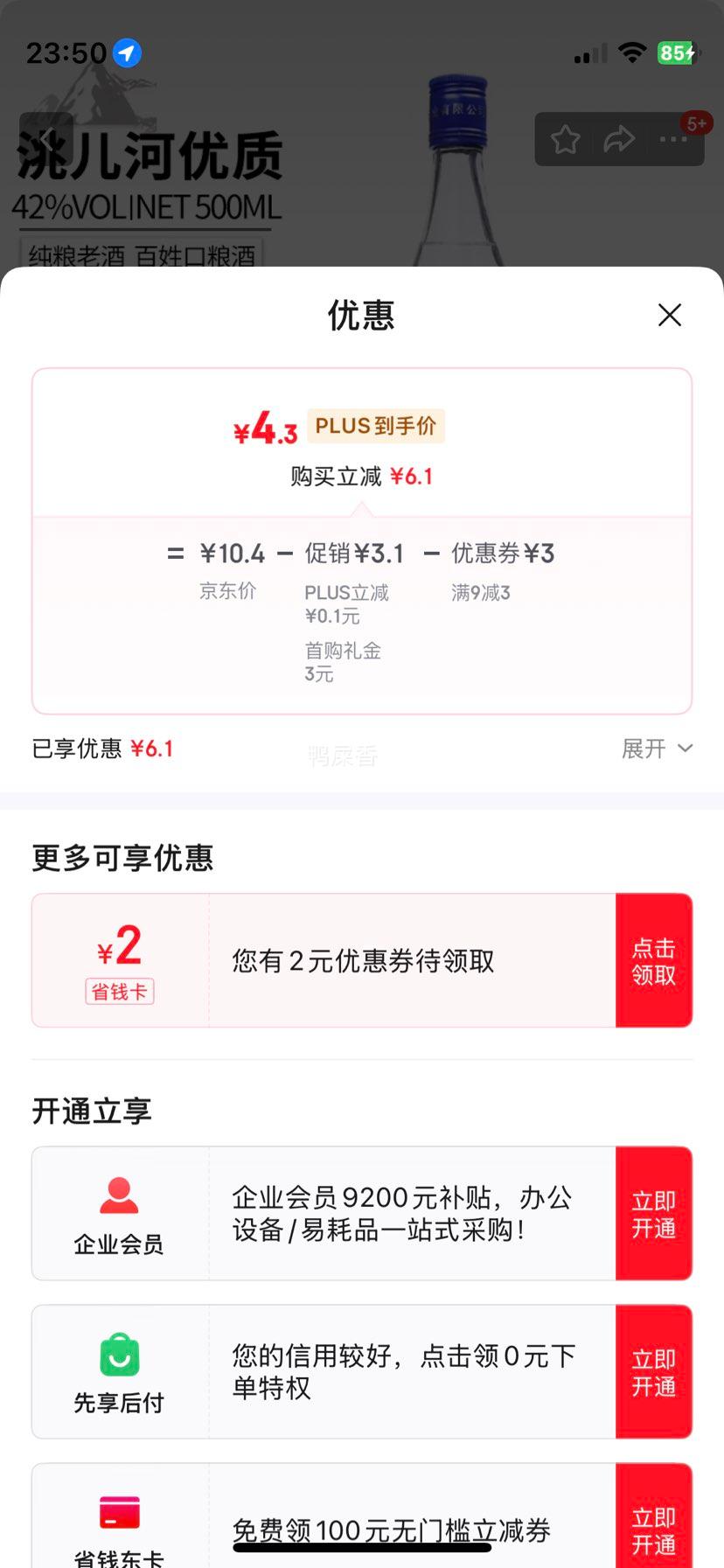Tap the location arrow in the status bar
This screenshot has height=1568, width=724.
[x=126, y=53]
